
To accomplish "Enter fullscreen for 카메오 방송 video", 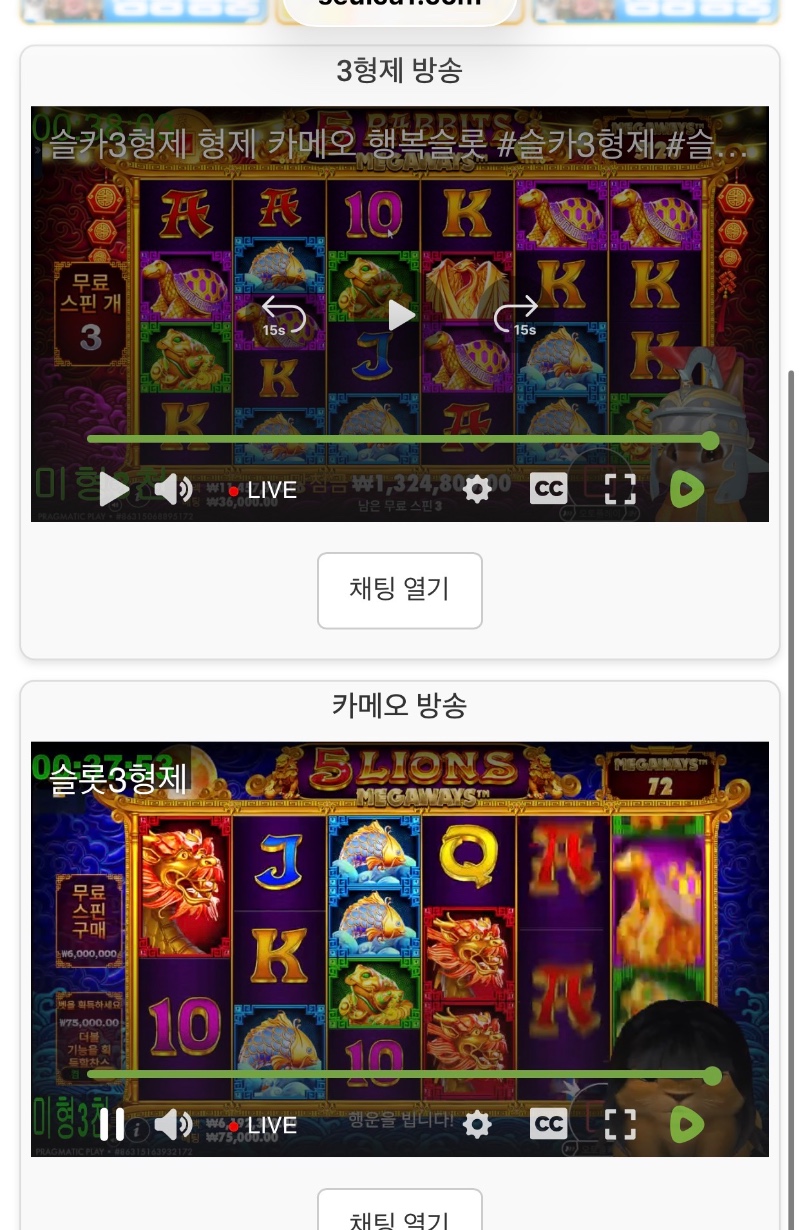I will [x=620, y=1124].
